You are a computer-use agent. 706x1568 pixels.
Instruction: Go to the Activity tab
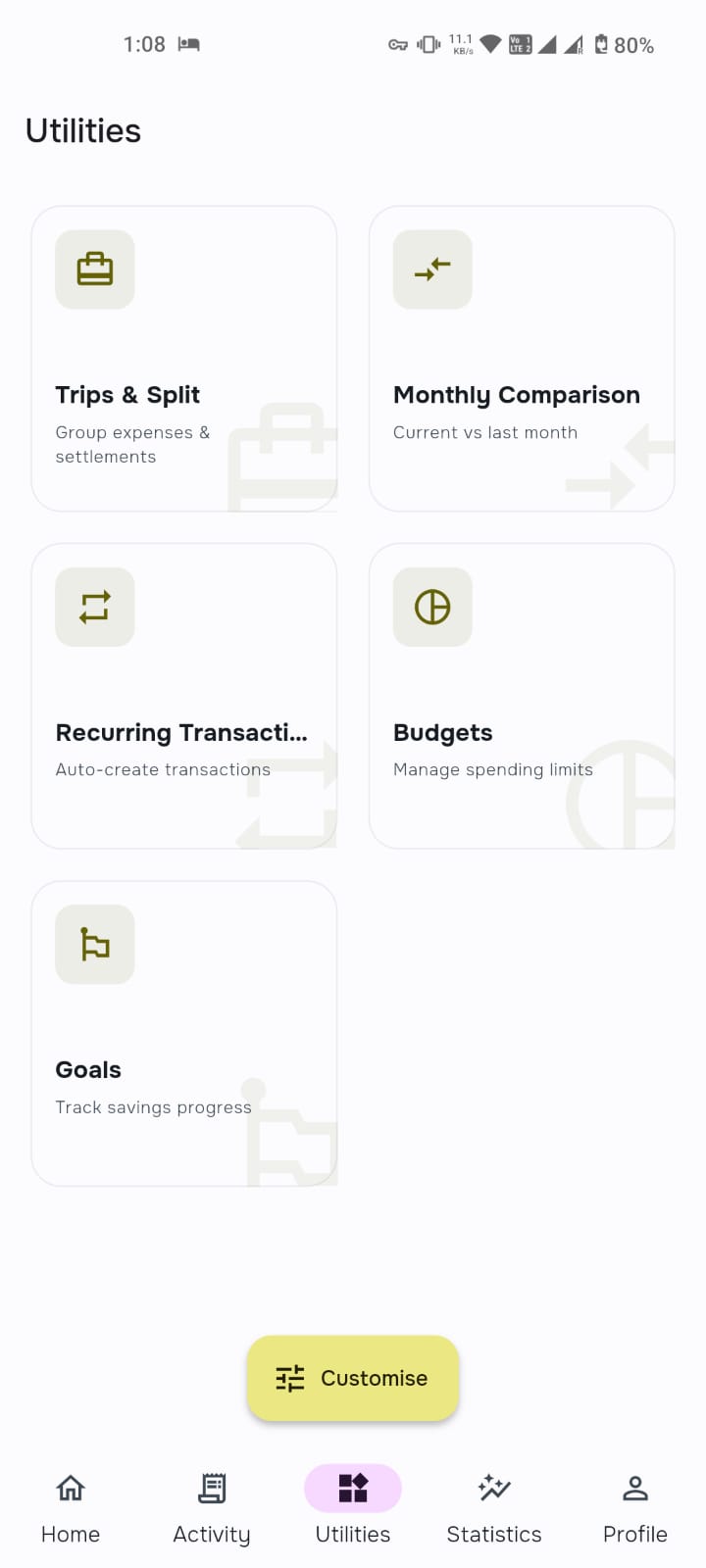[x=212, y=1507]
